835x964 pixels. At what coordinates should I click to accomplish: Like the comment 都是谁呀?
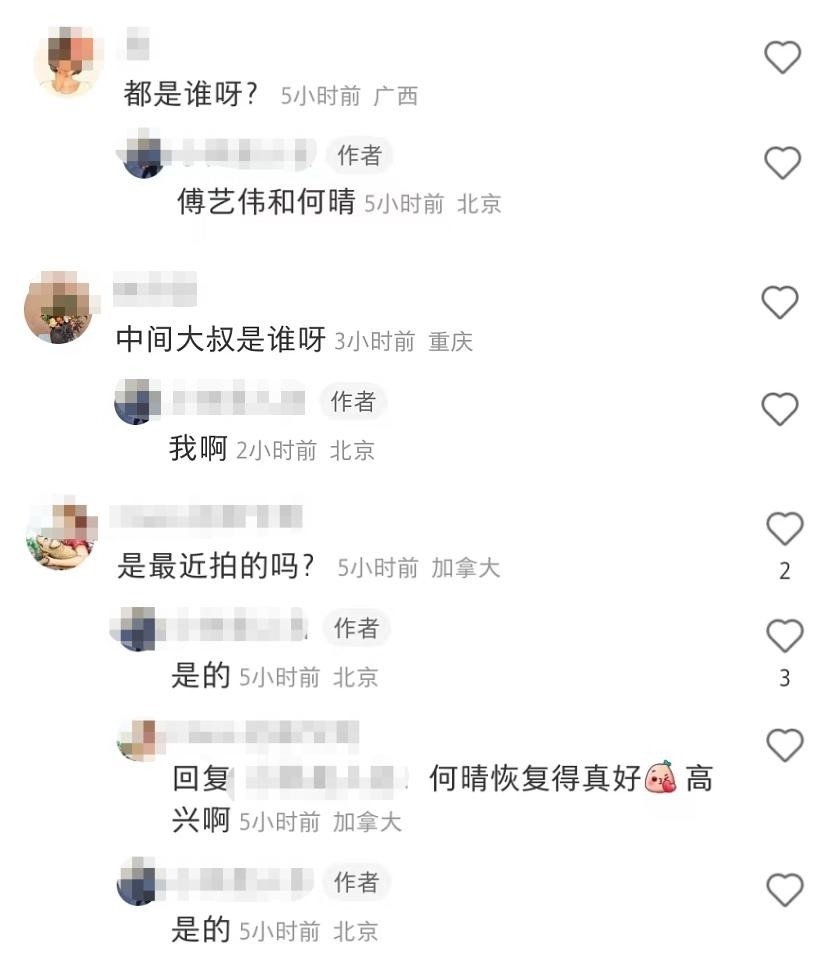[782, 57]
